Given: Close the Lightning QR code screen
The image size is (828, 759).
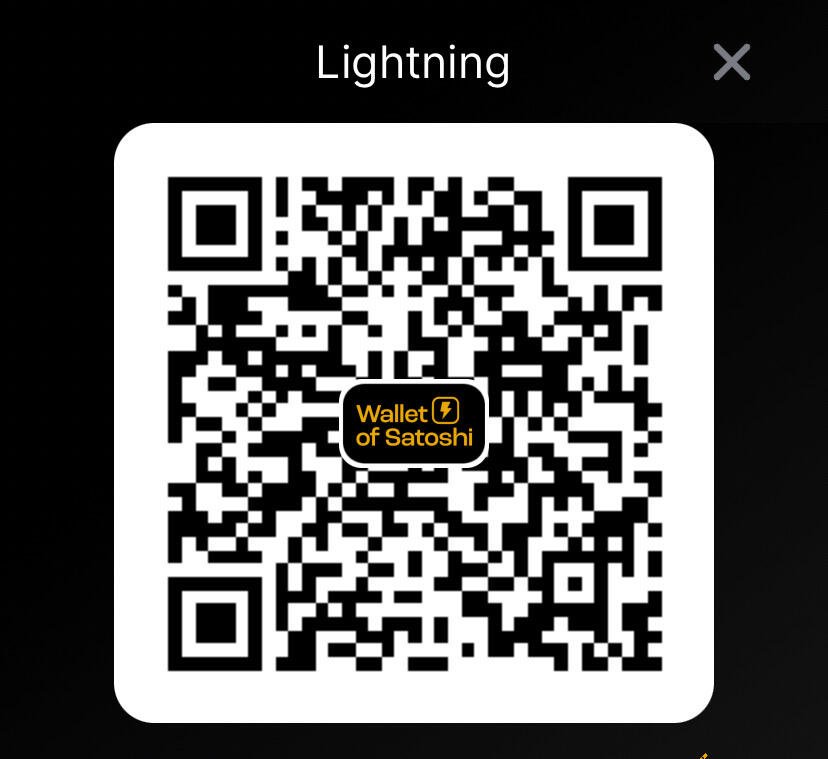Looking at the screenshot, I should 731,62.
